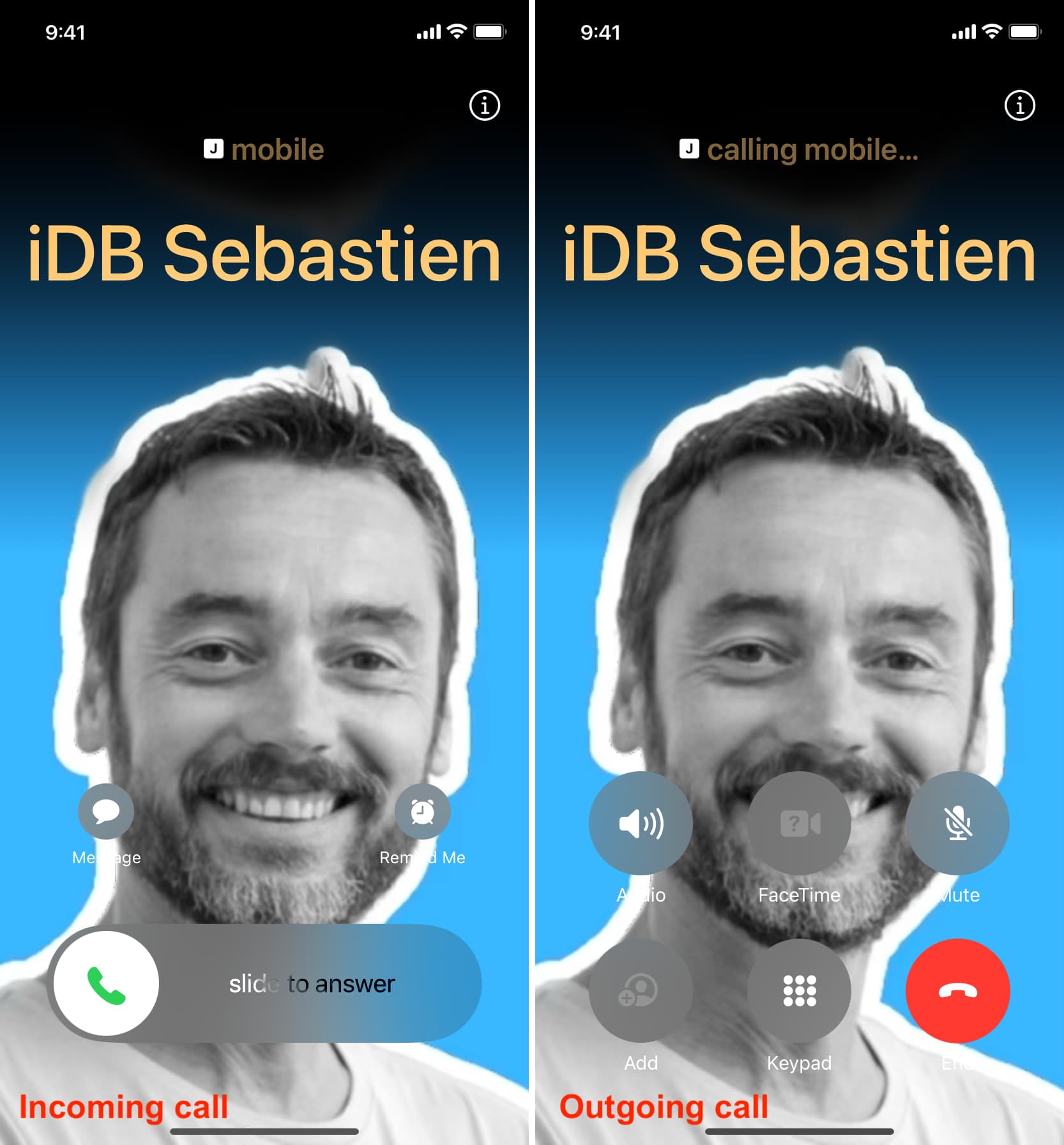This screenshot has height=1145, width=1064.
Task: Add another person to the call
Action: point(641,990)
